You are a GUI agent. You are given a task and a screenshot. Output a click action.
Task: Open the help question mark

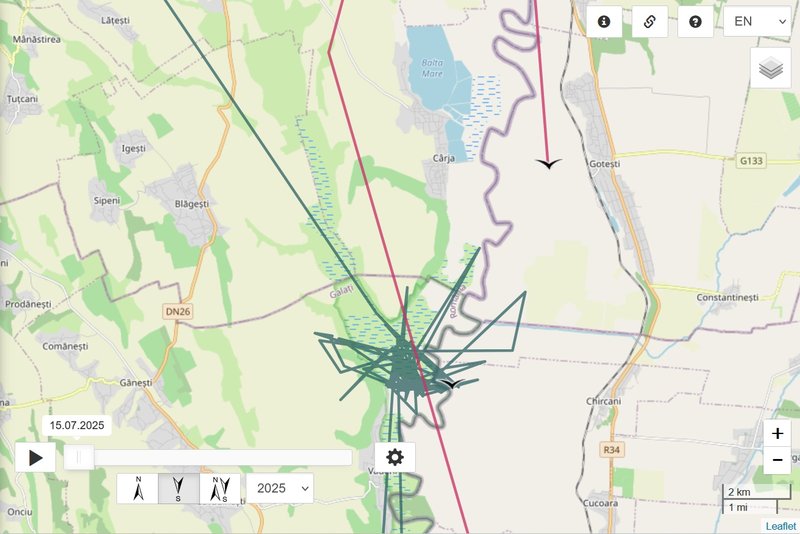[695, 21]
